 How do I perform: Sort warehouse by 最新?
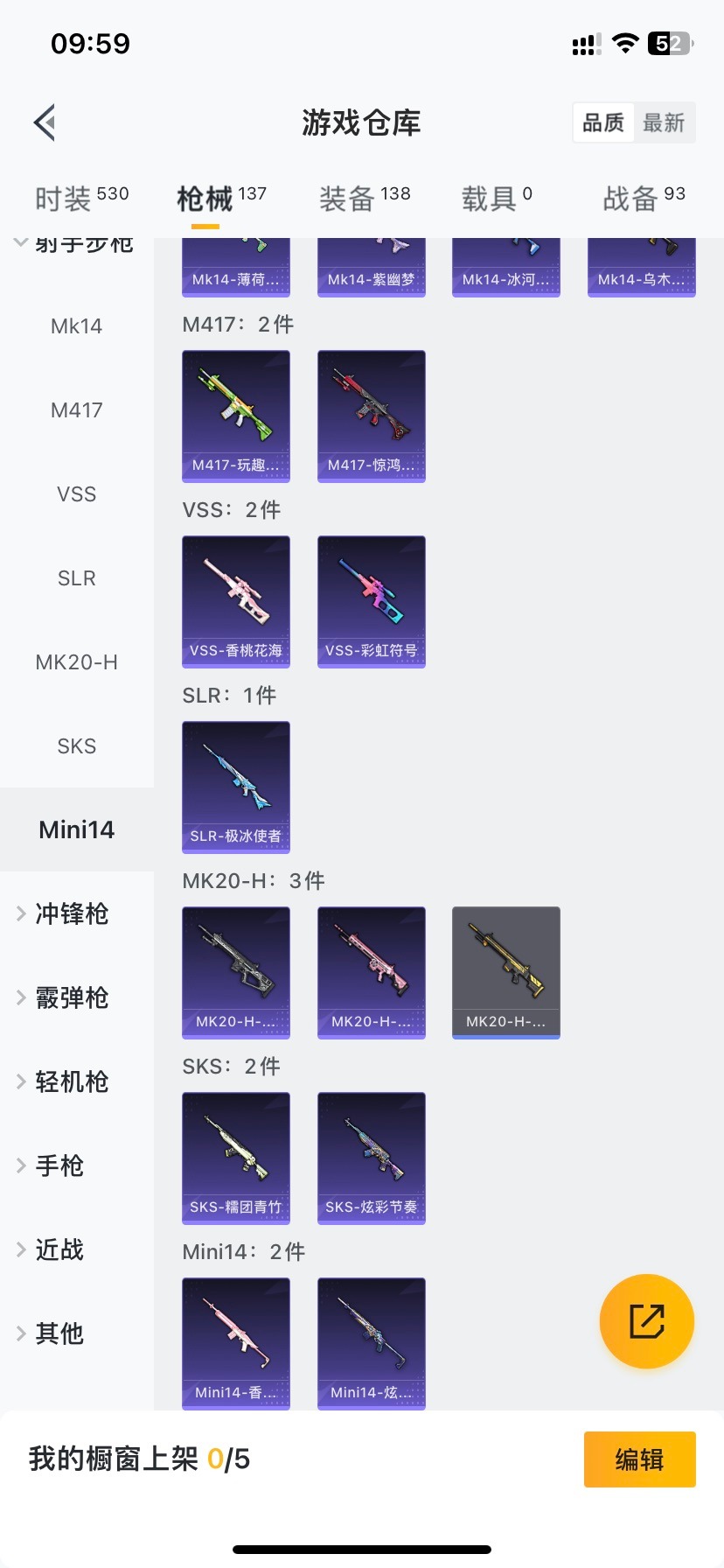pyautogui.click(x=664, y=122)
